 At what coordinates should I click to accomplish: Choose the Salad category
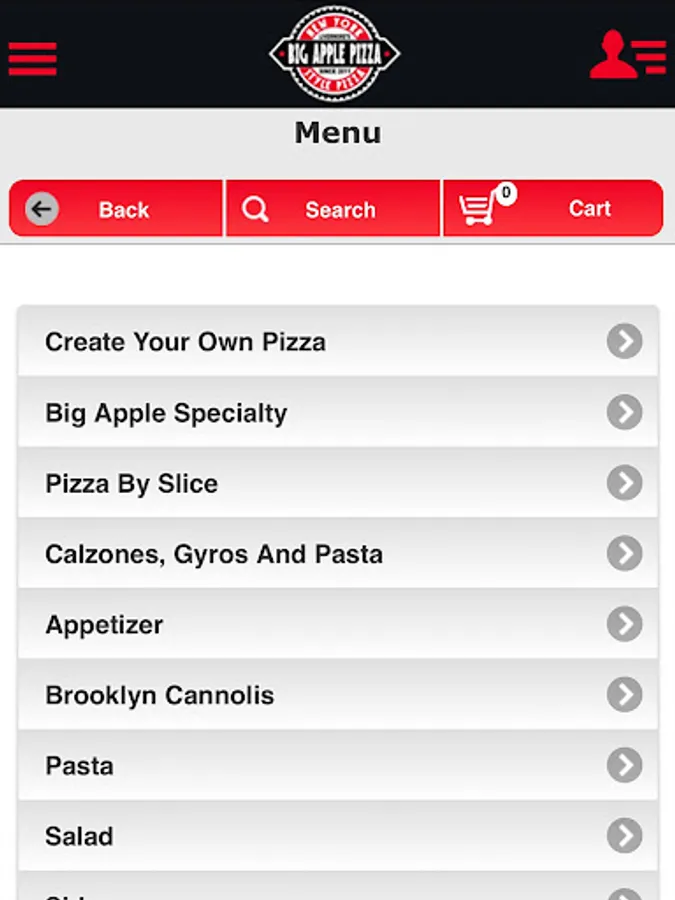(338, 836)
